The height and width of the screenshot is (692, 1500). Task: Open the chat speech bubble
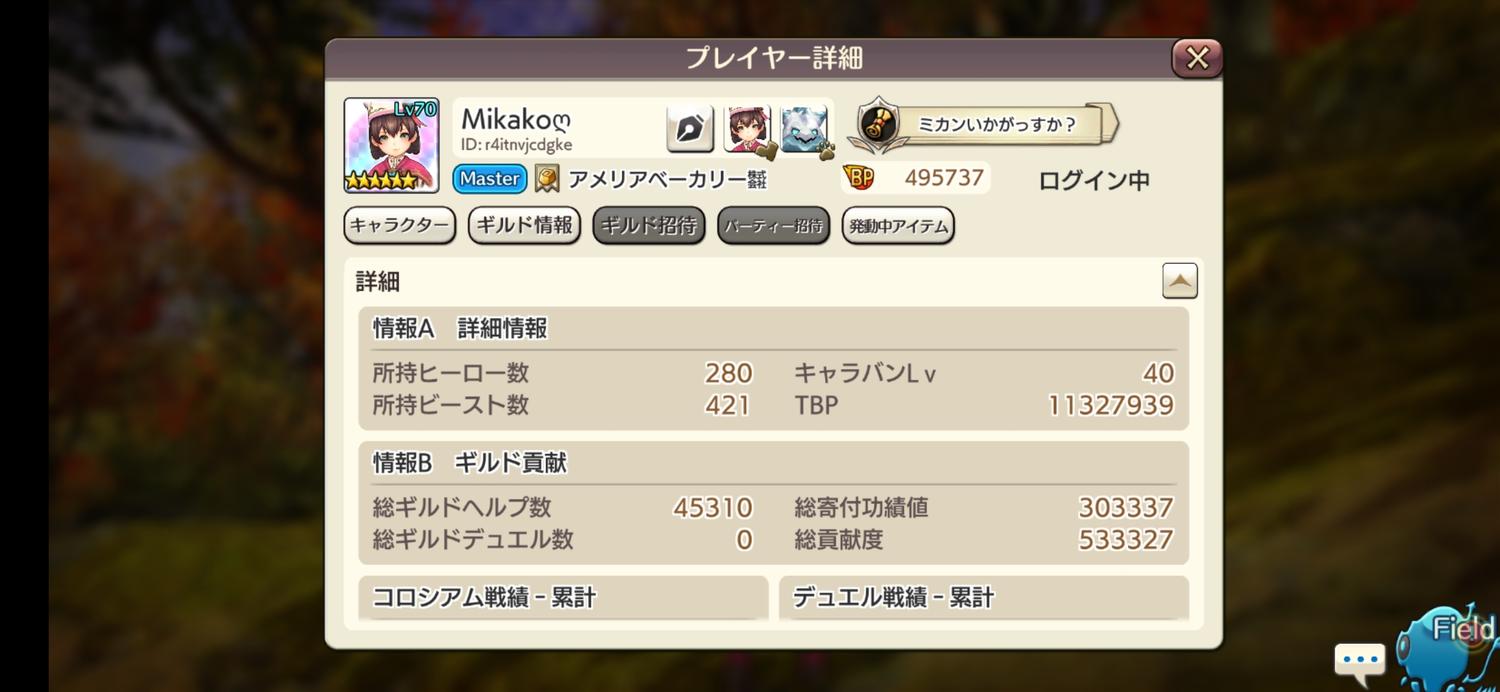(1359, 661)
